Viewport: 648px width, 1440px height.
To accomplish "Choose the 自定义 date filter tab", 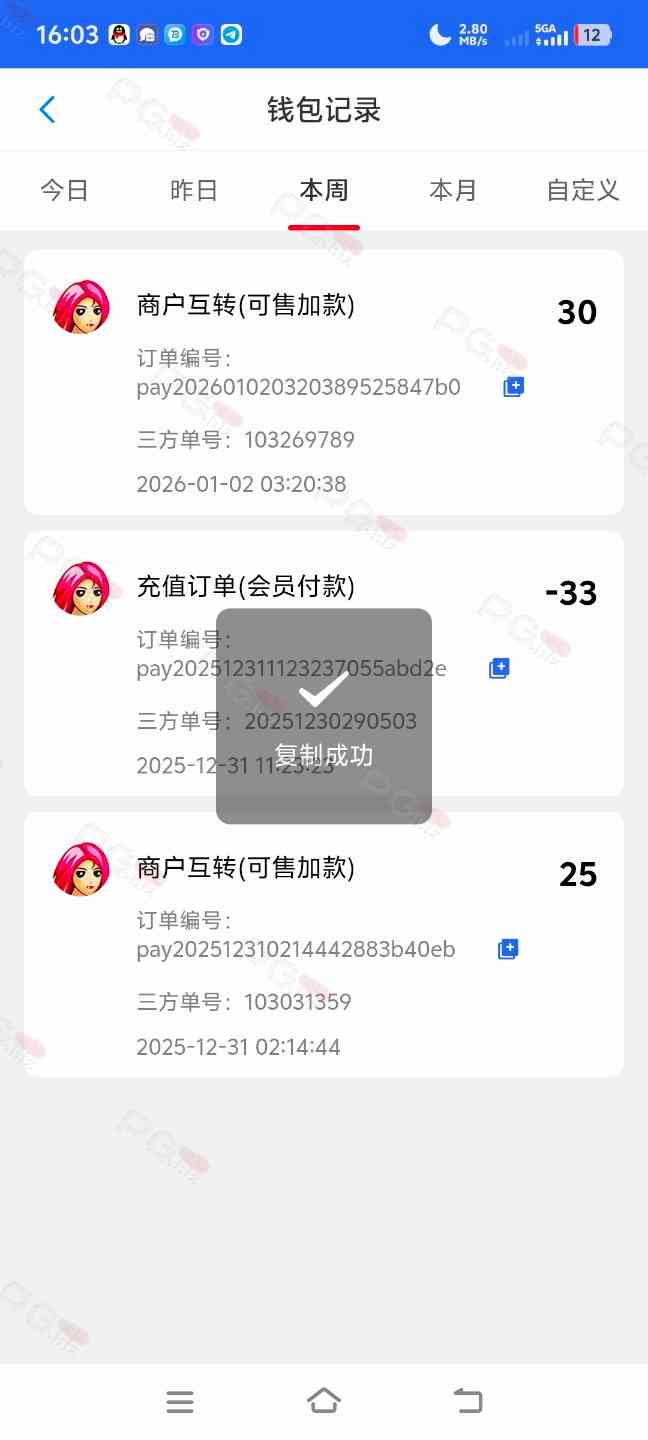I will coord(583,190).
